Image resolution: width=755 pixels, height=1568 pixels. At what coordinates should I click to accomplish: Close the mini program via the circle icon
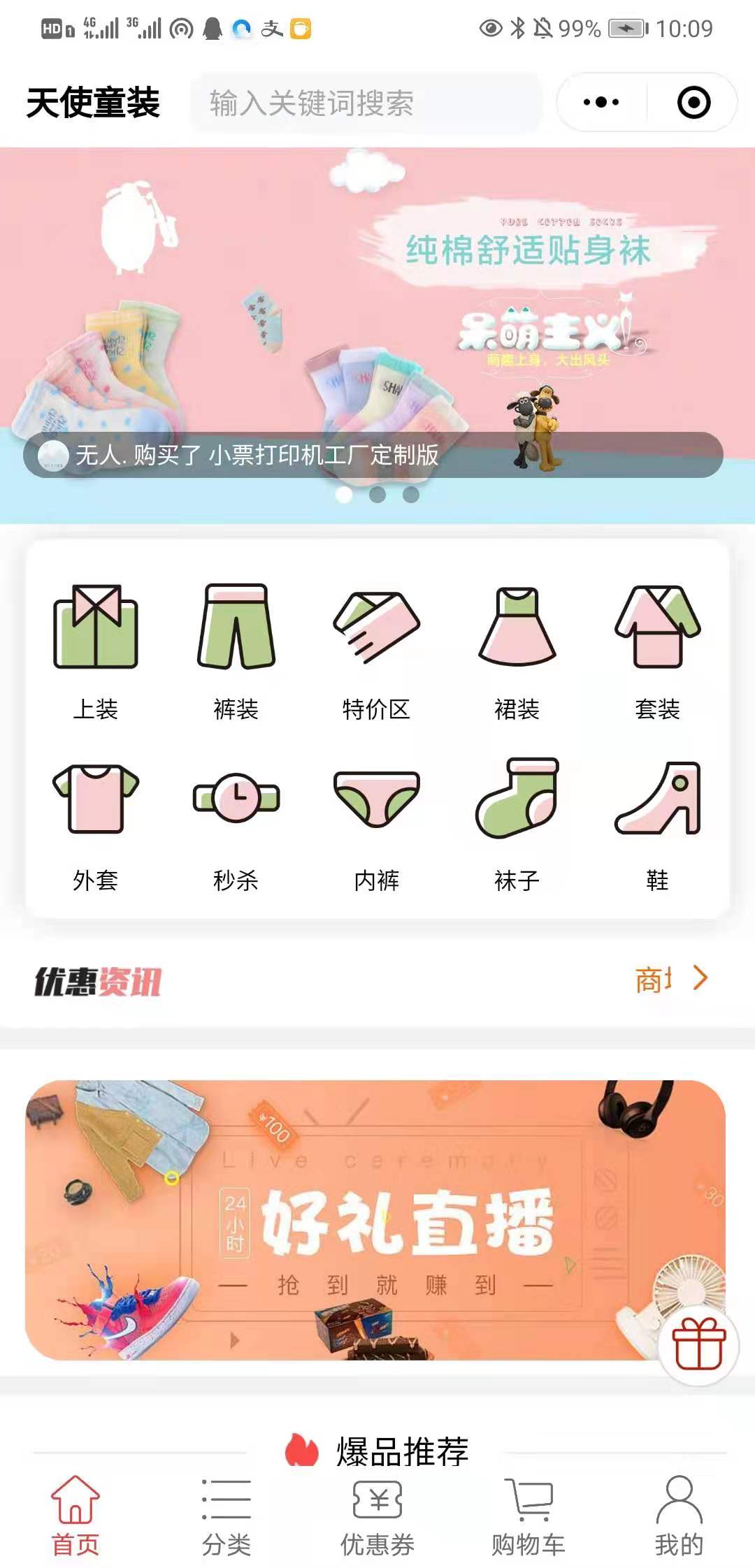(693, 103)
